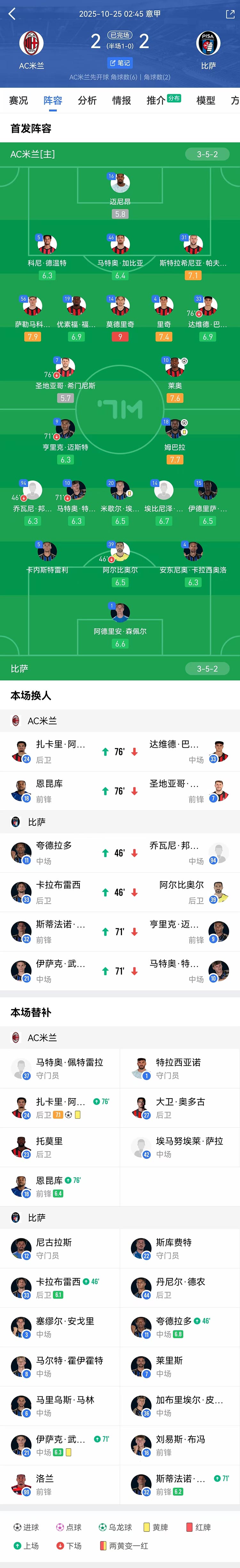This screenshot has height=1568, width=240.
Task: Share this match page
Action: pyautogui.click(x=230, y=14)
